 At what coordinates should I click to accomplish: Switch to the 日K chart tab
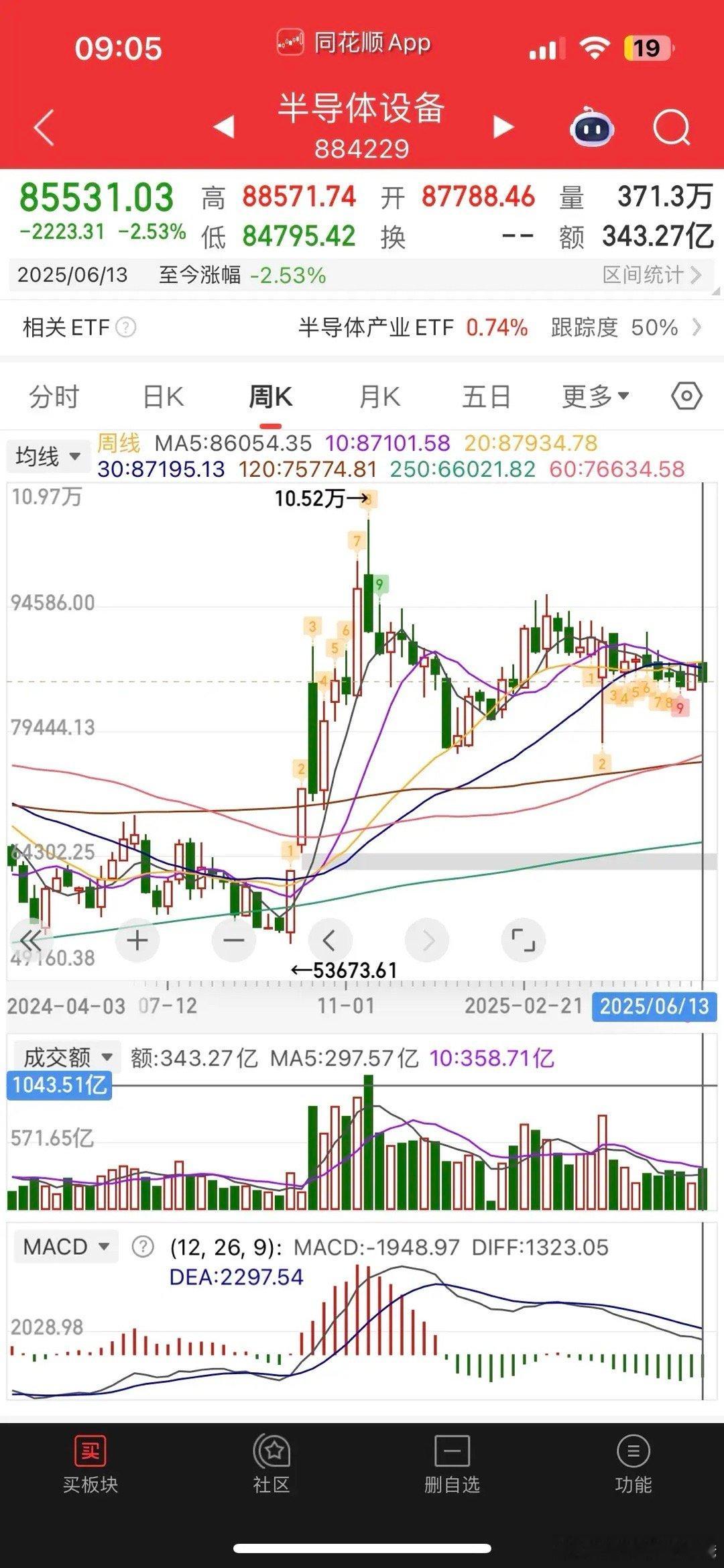pos(163,396)
